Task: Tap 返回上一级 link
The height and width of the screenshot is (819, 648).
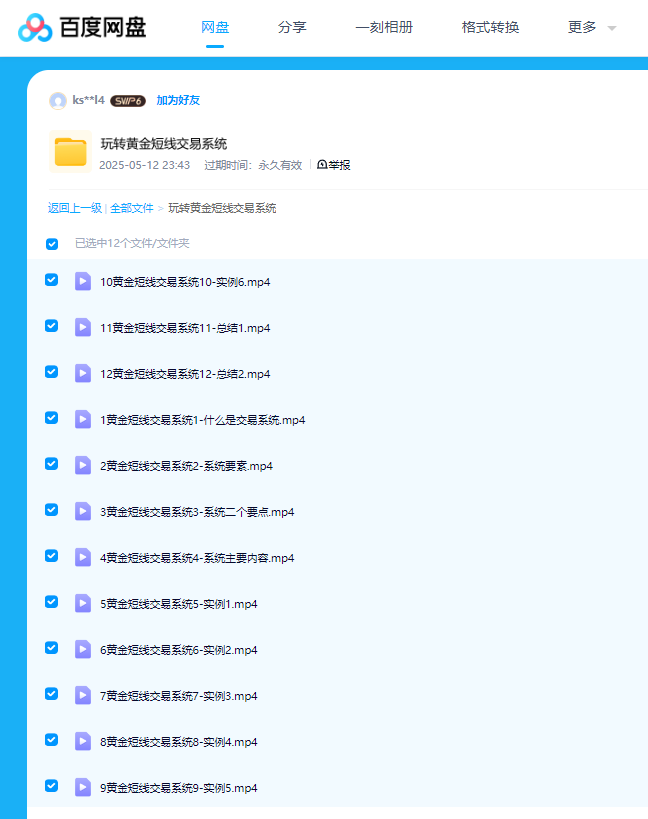Action: [x=75, y=208]
